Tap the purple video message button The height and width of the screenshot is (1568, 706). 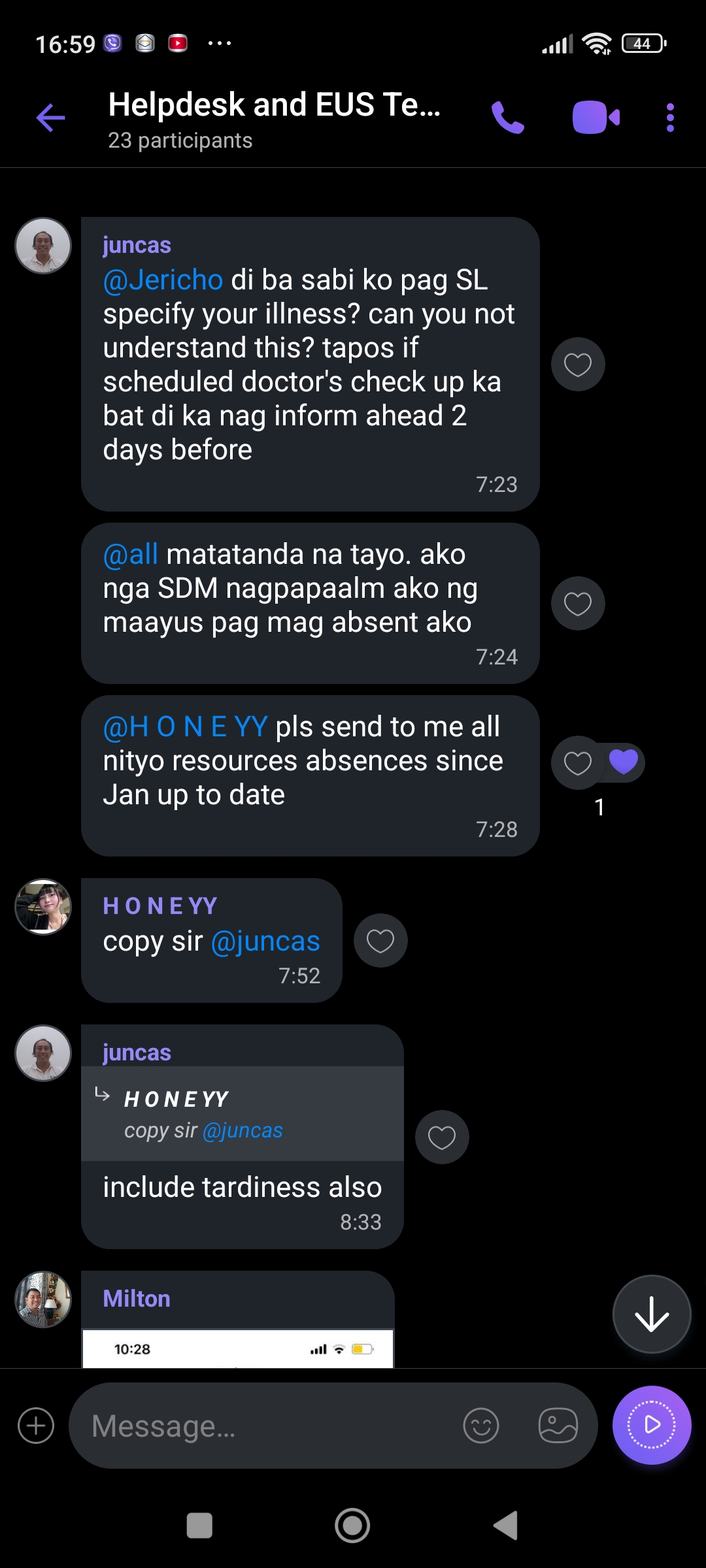652,1425
